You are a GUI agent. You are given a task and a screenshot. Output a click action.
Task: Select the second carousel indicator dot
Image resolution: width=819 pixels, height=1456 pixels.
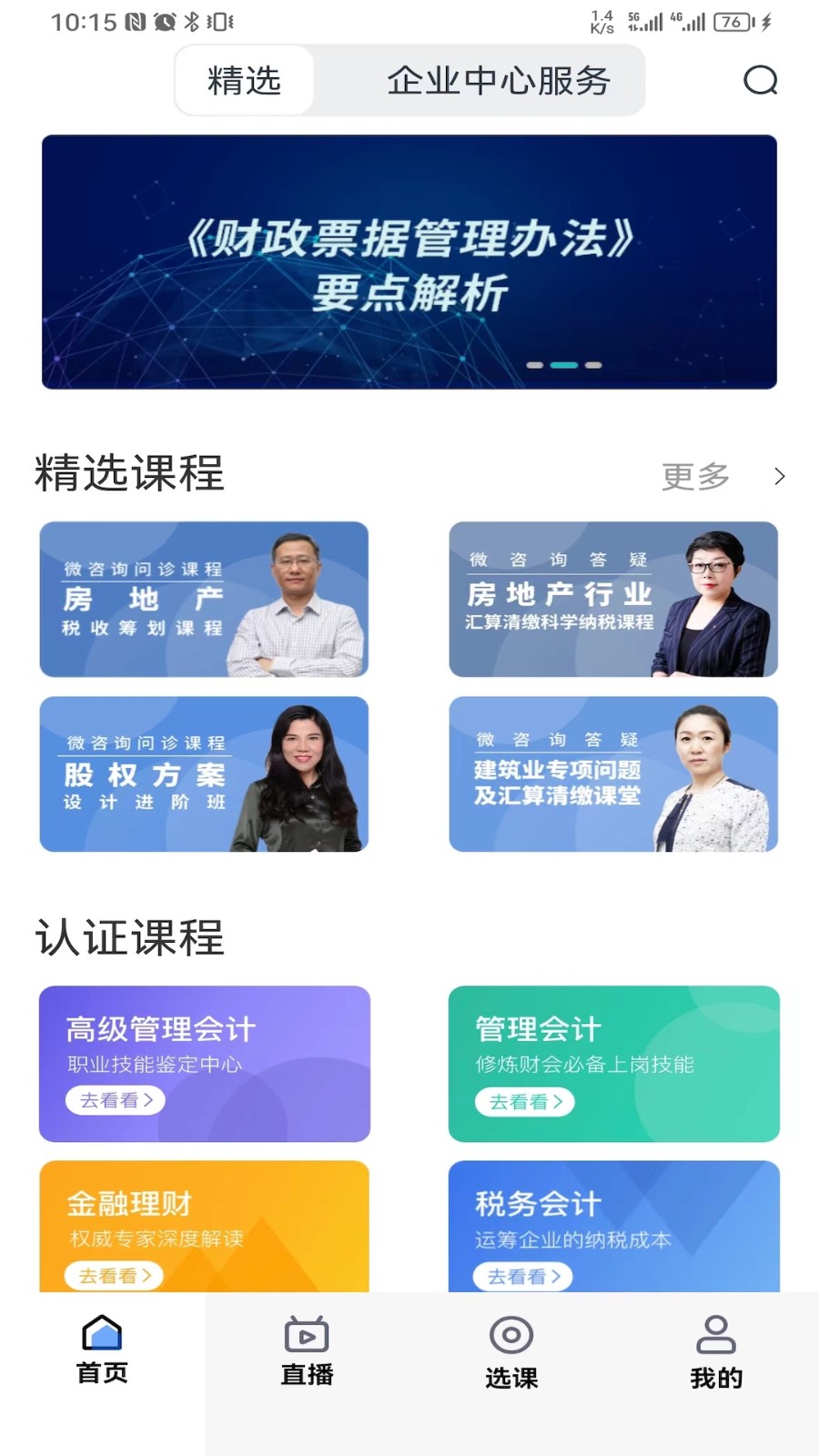click(564, 364)
